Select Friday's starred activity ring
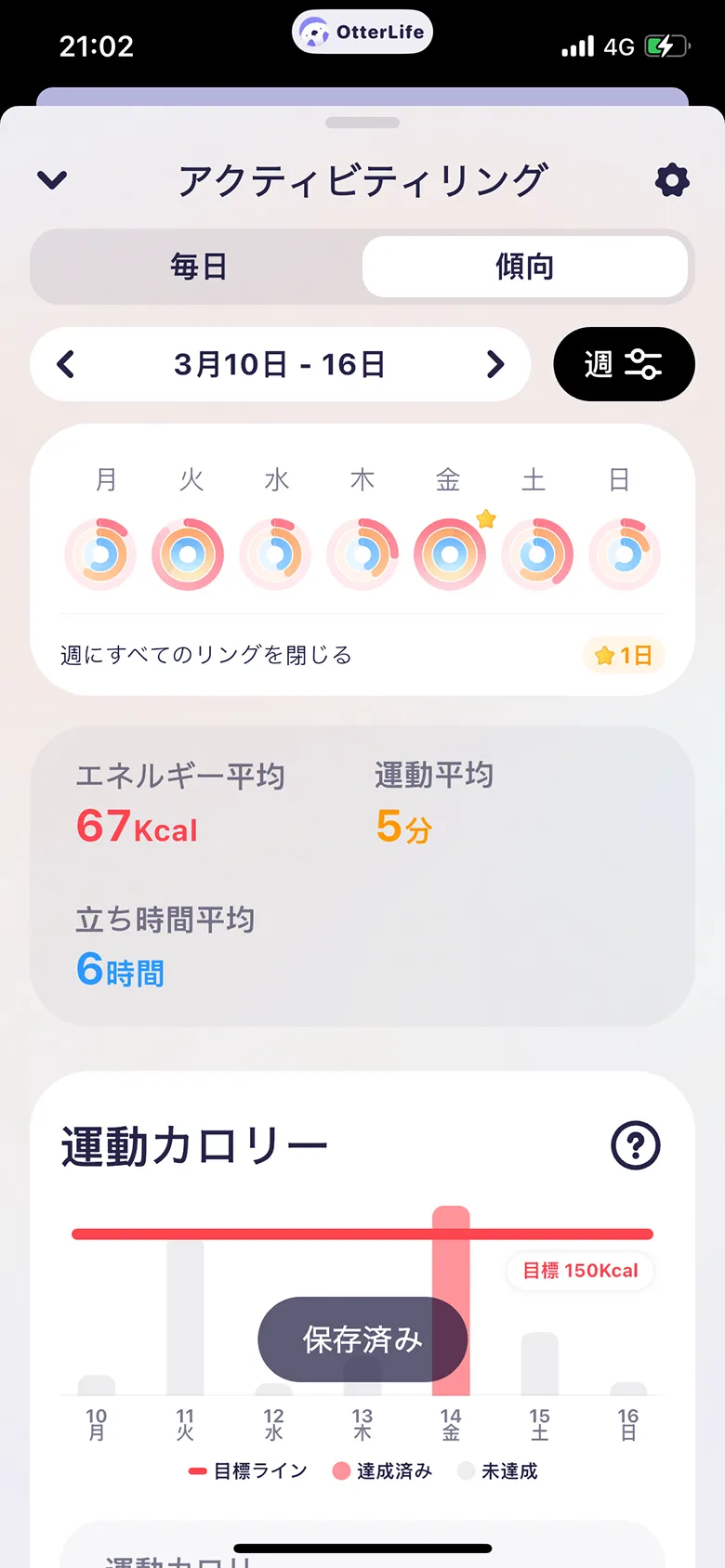The height and width of the screenshot is (1568, 725). pyautogui.click(x=450, y=555)
